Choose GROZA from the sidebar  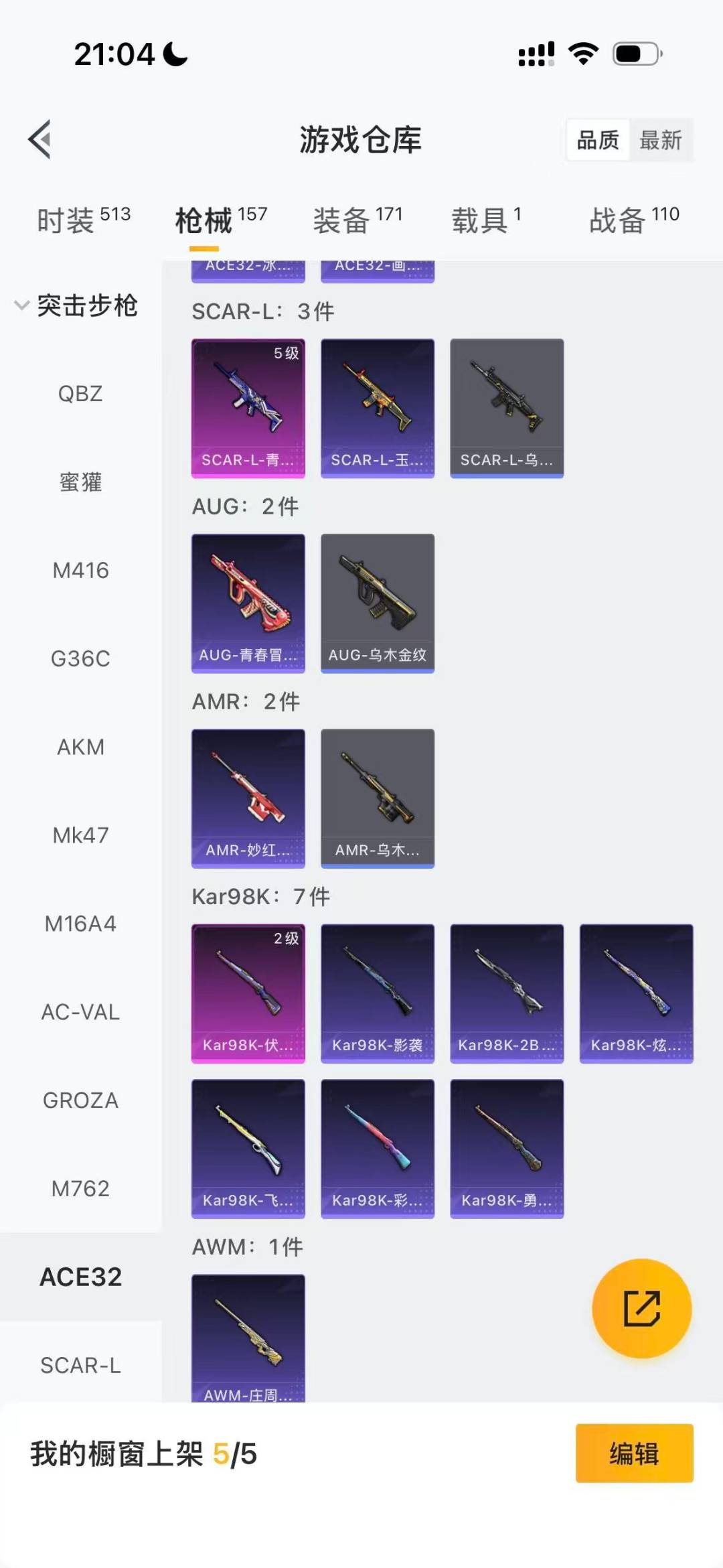[x=80, y=1100]
